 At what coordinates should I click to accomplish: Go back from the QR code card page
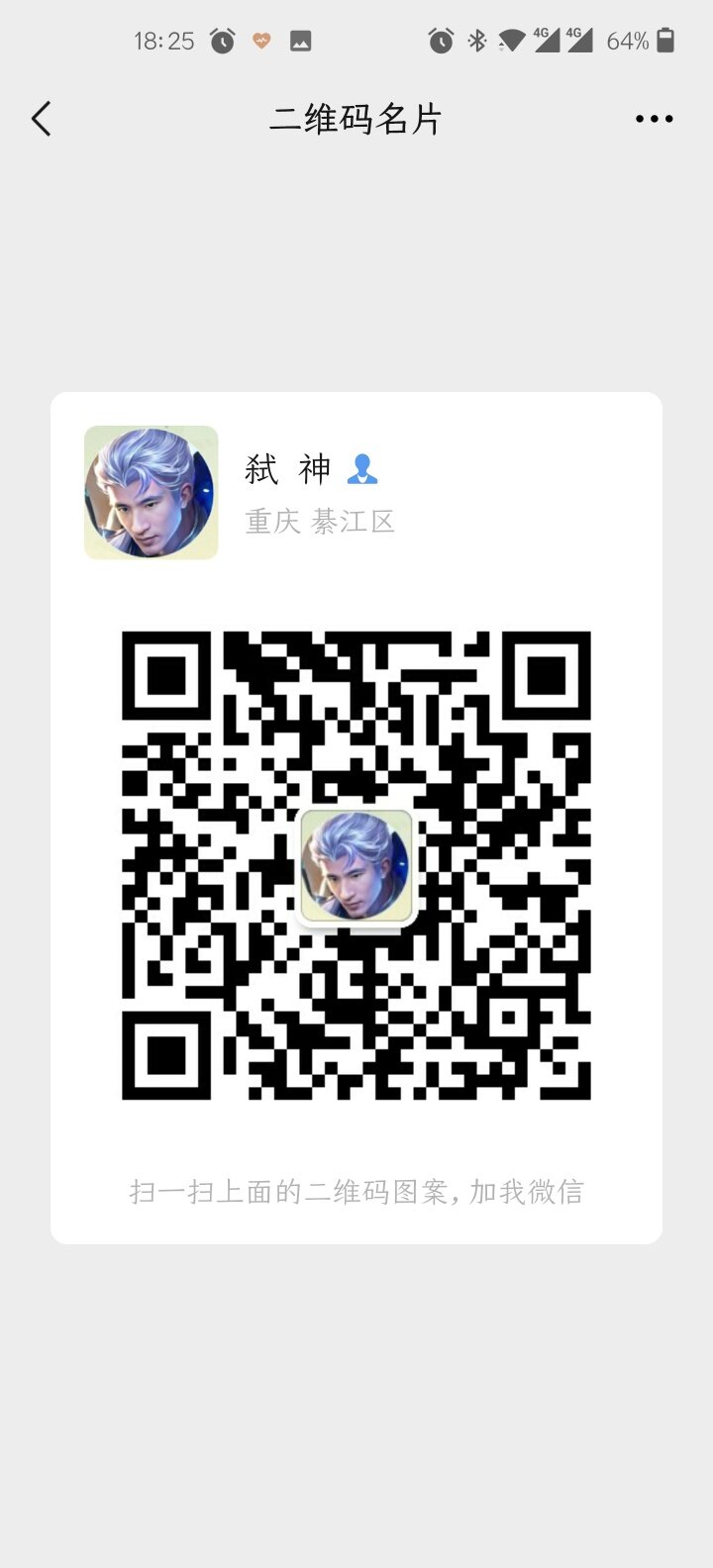[x=41, y=119]
